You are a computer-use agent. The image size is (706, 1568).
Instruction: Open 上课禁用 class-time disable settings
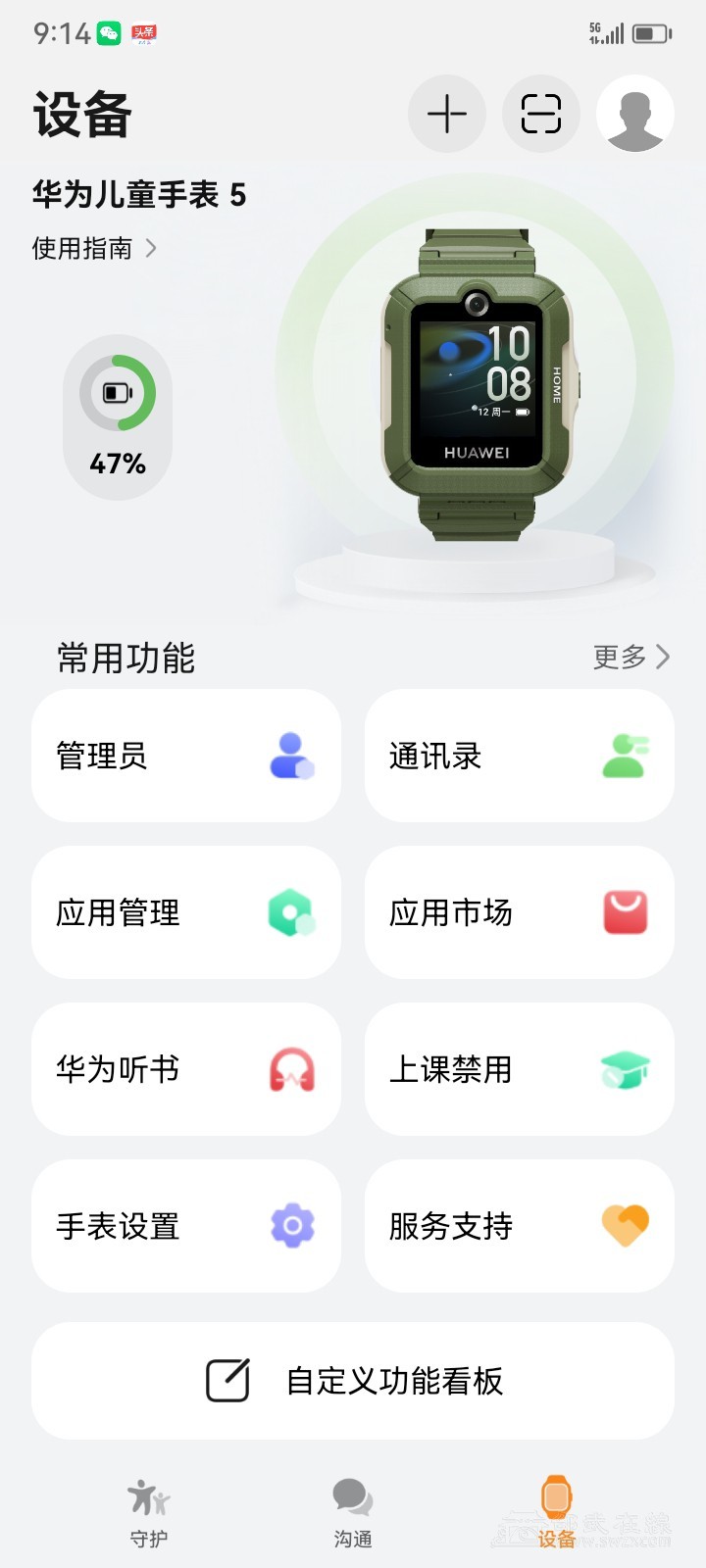(x=520, y=1069)
